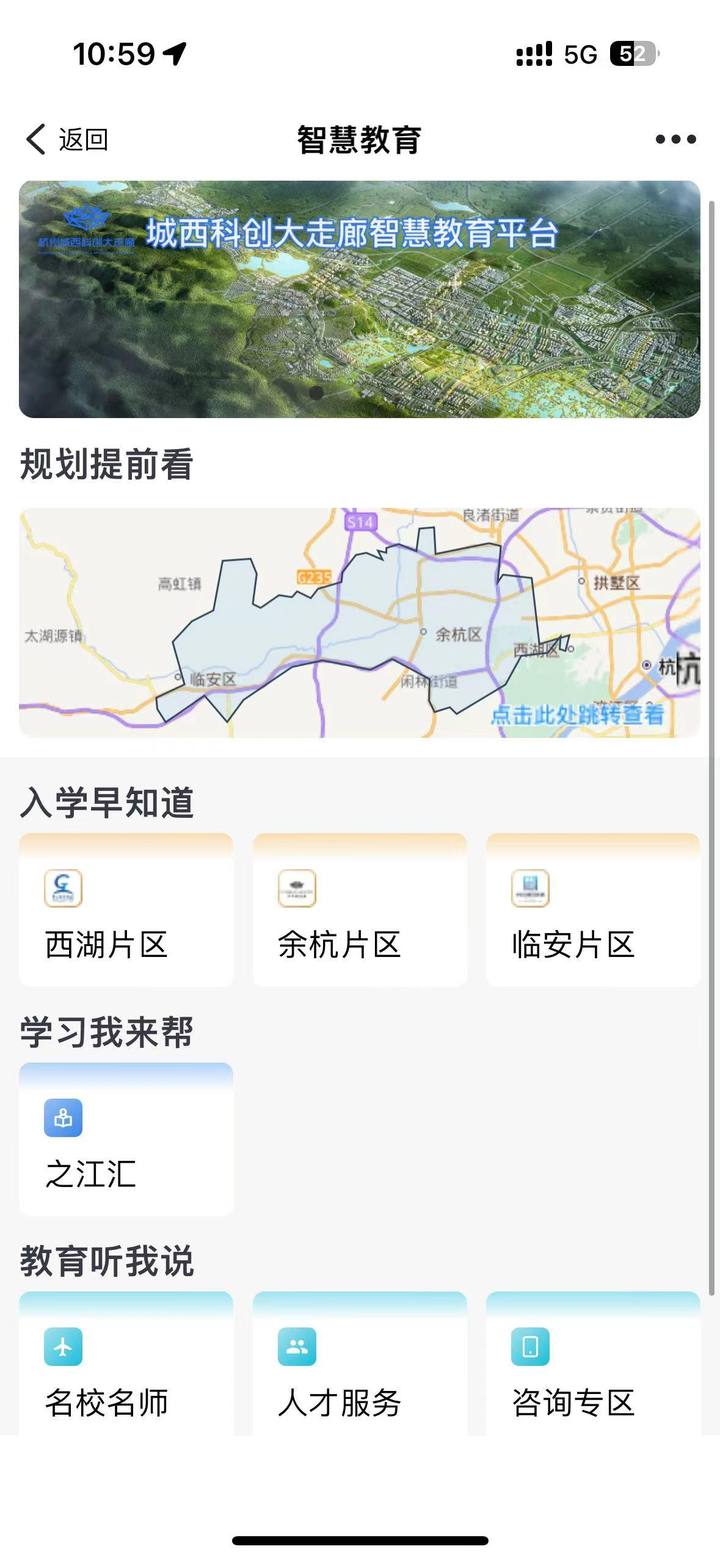The height and width of the screenshot is (1560, 720).
Task: Open the 之江汇 learning card
Action: coord(126,1140)
